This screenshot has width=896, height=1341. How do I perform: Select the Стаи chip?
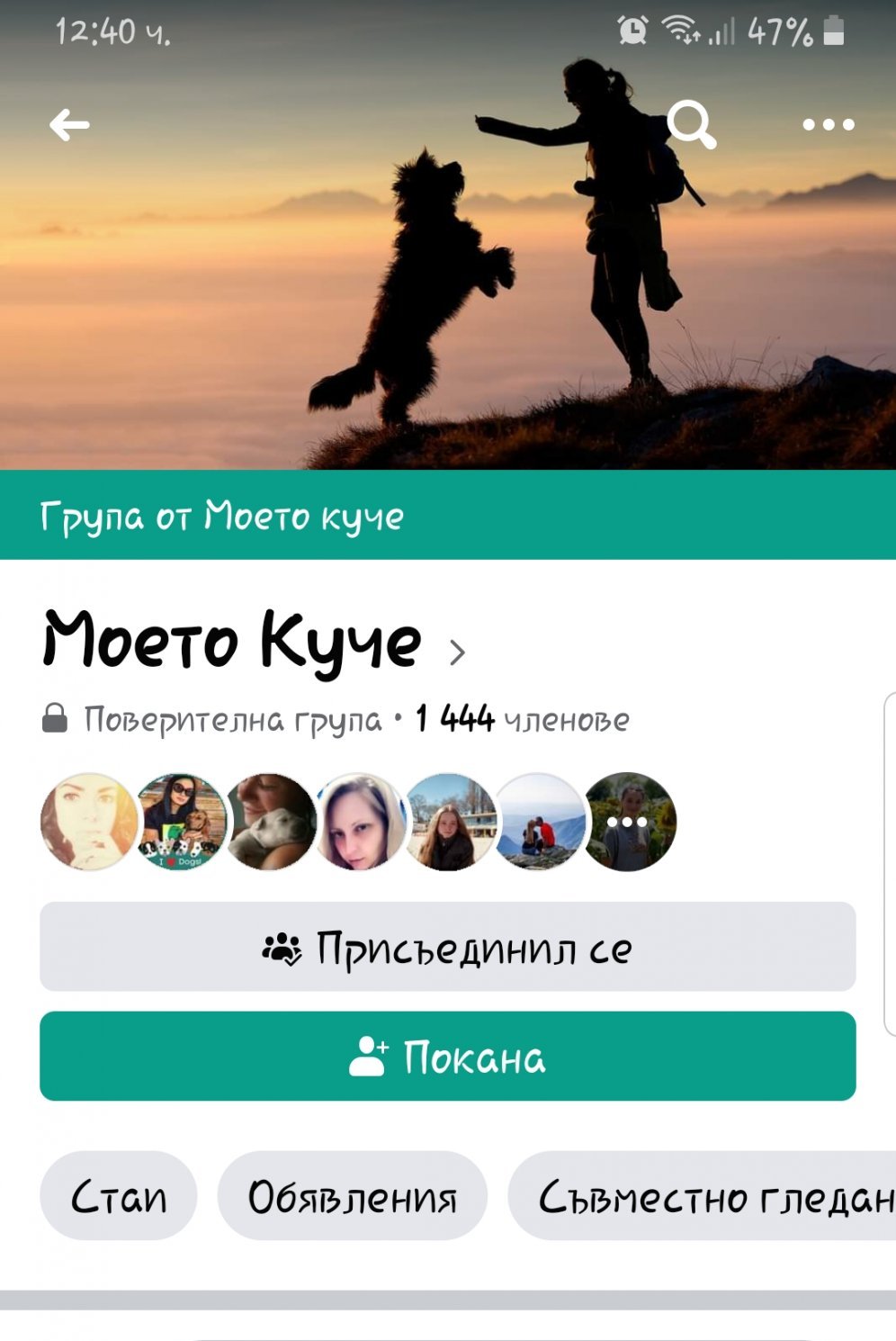pos(118,1196)
